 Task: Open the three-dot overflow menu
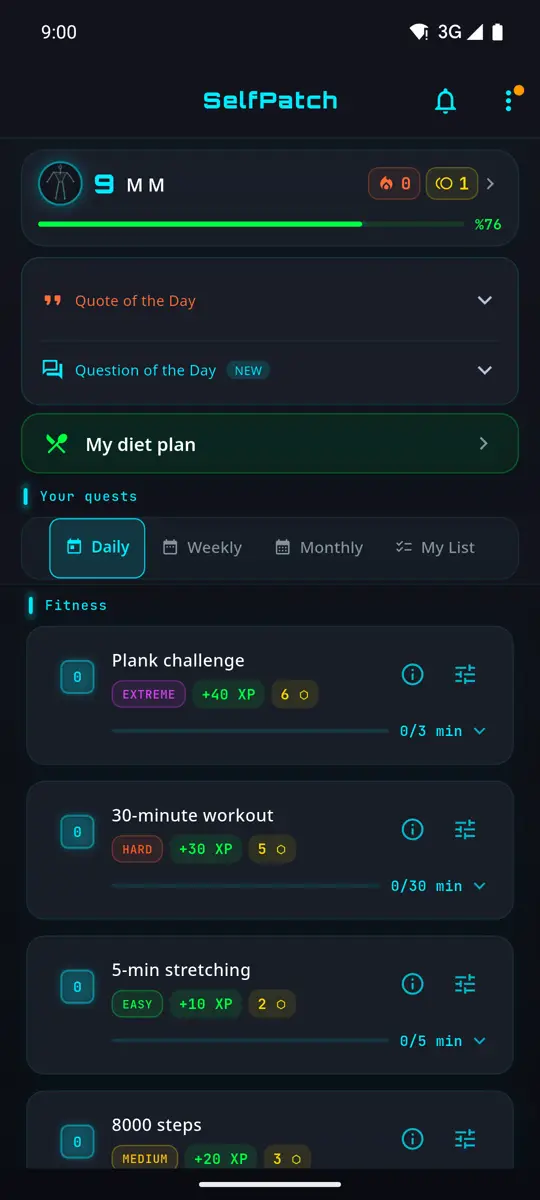(x=509, y=101)
